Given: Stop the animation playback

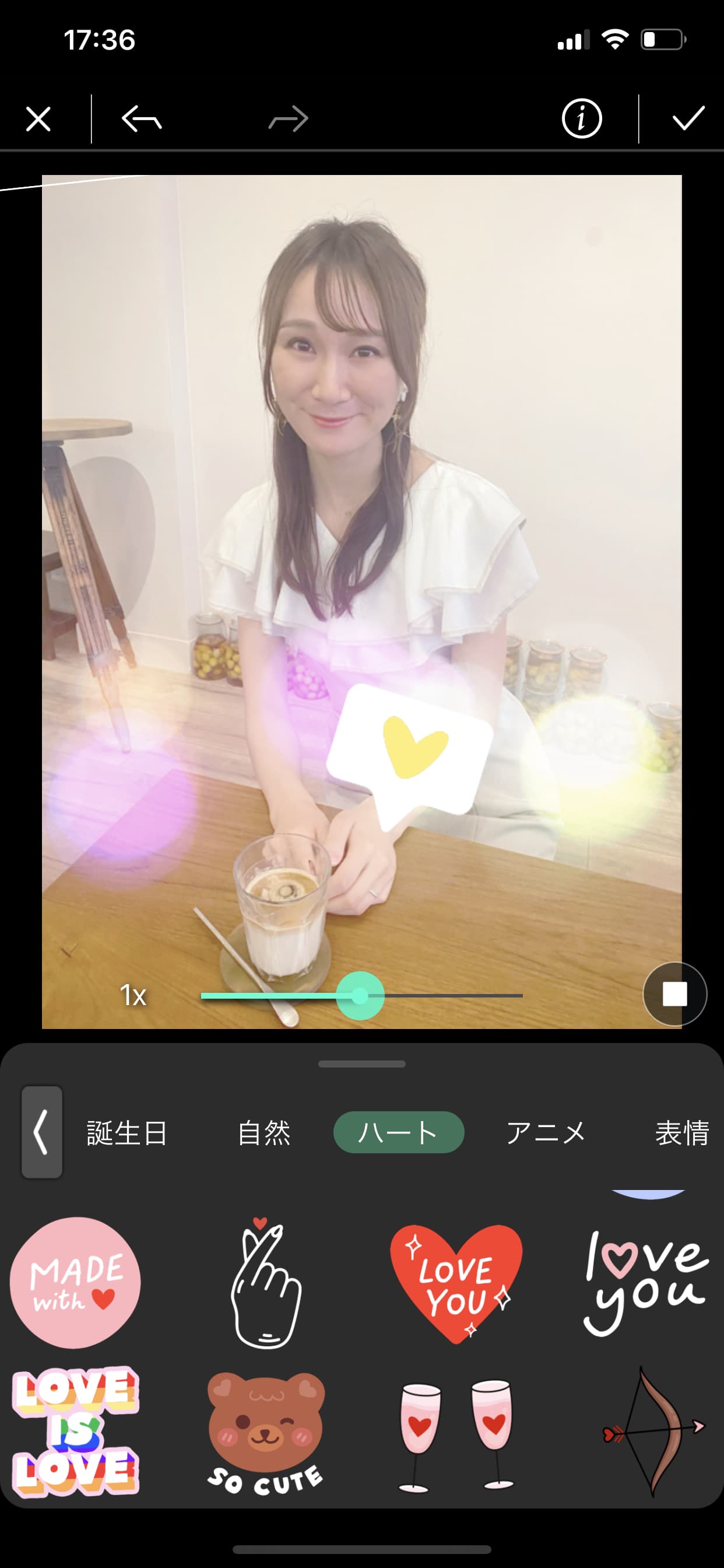Looking at the screenshot, I should pyautogui.click(x=674, y=994).
